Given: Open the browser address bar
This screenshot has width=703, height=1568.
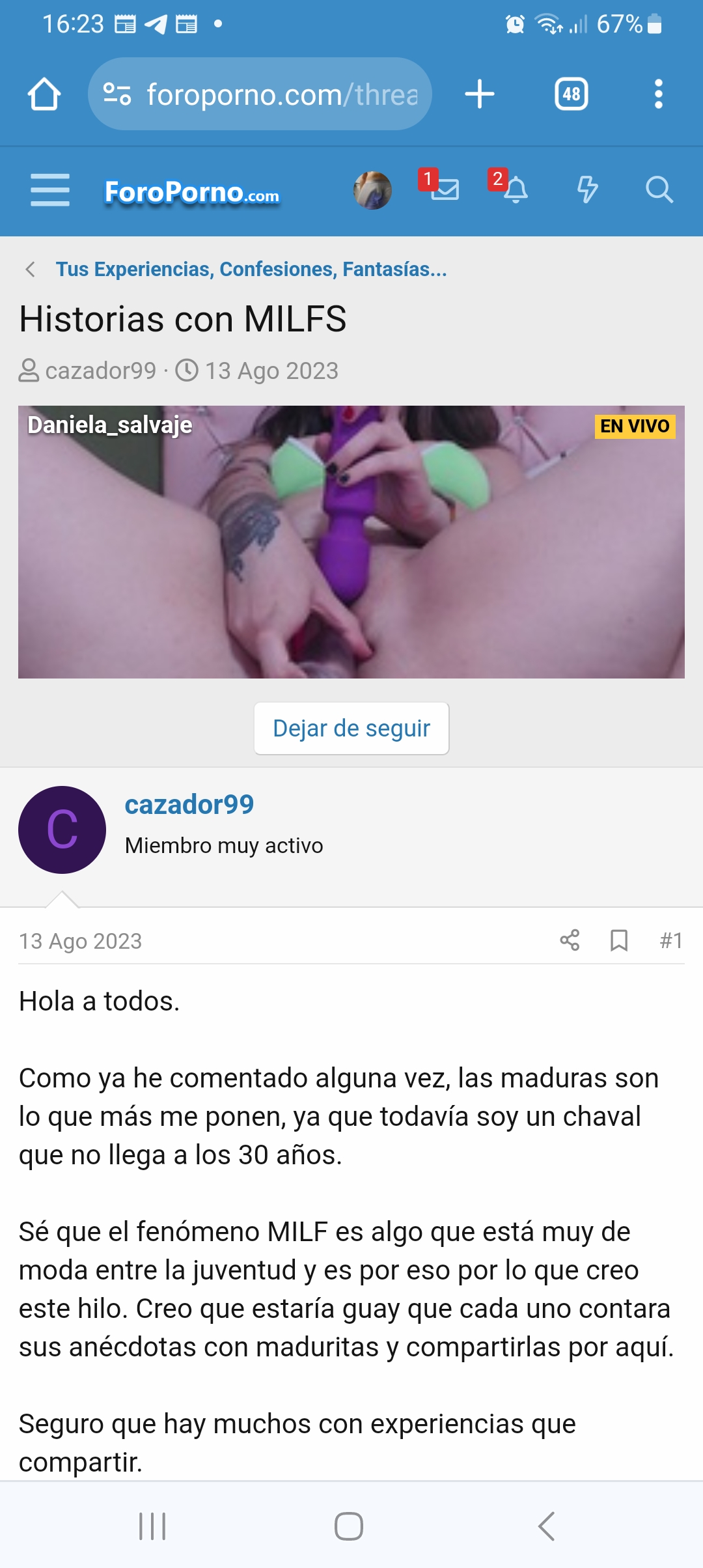Looking at the screenshot, I should (x=260, y=94).
